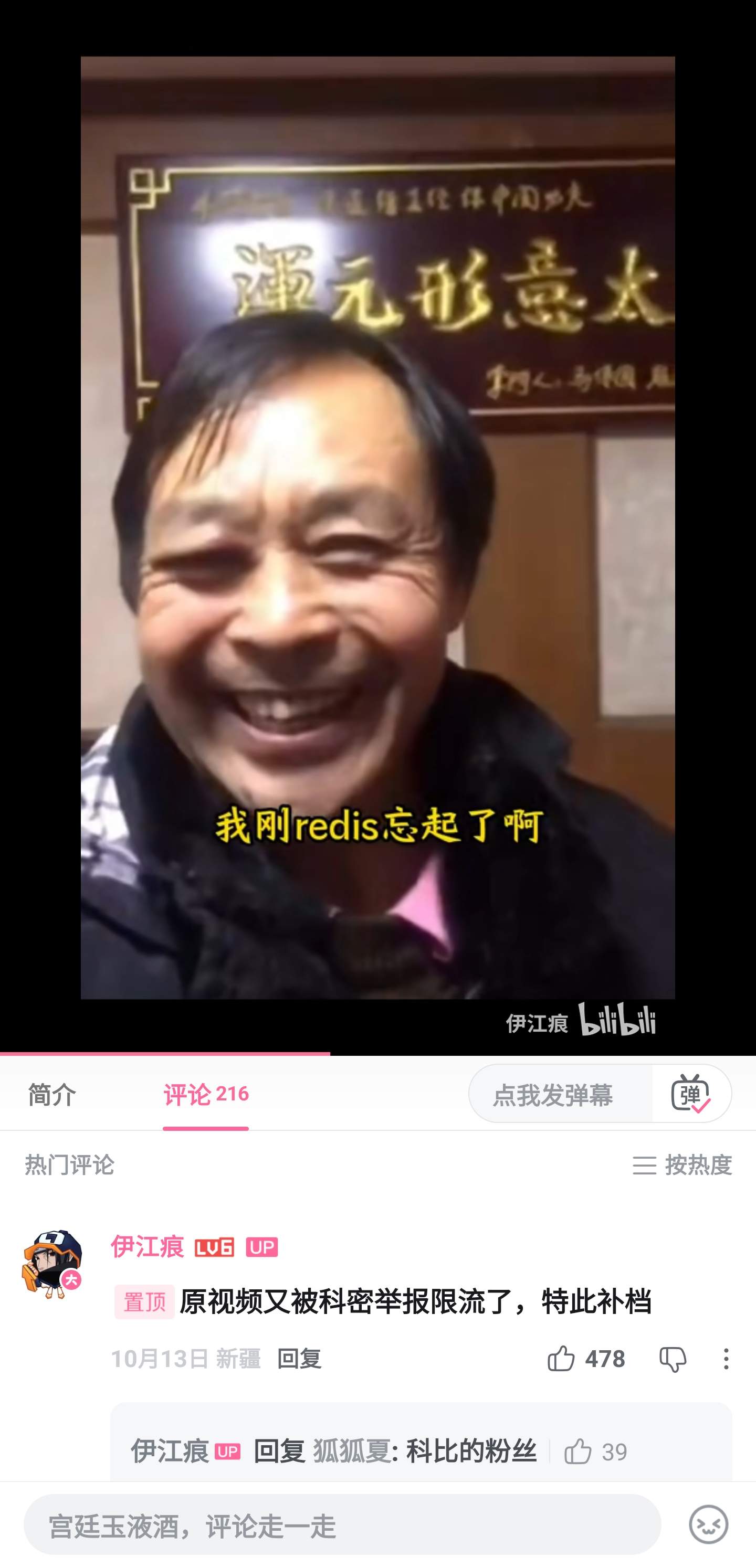This screenshot has width=756, height=1568.
Task: Open the emoji picker beside the comment box
Action: click(x=708, y=1525)
